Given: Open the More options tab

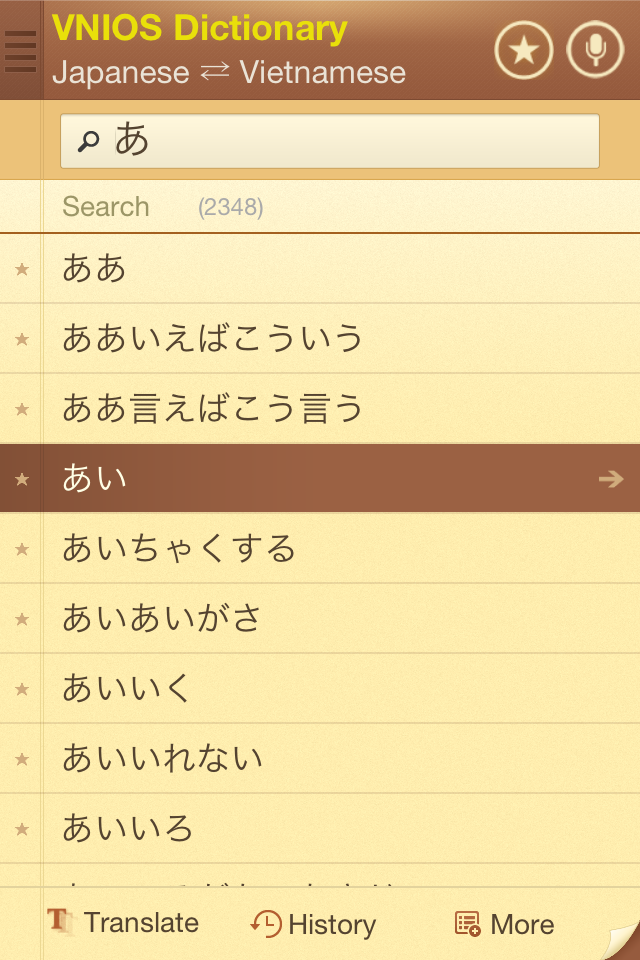Looking at the screenshot, I should tap(504, 924).
